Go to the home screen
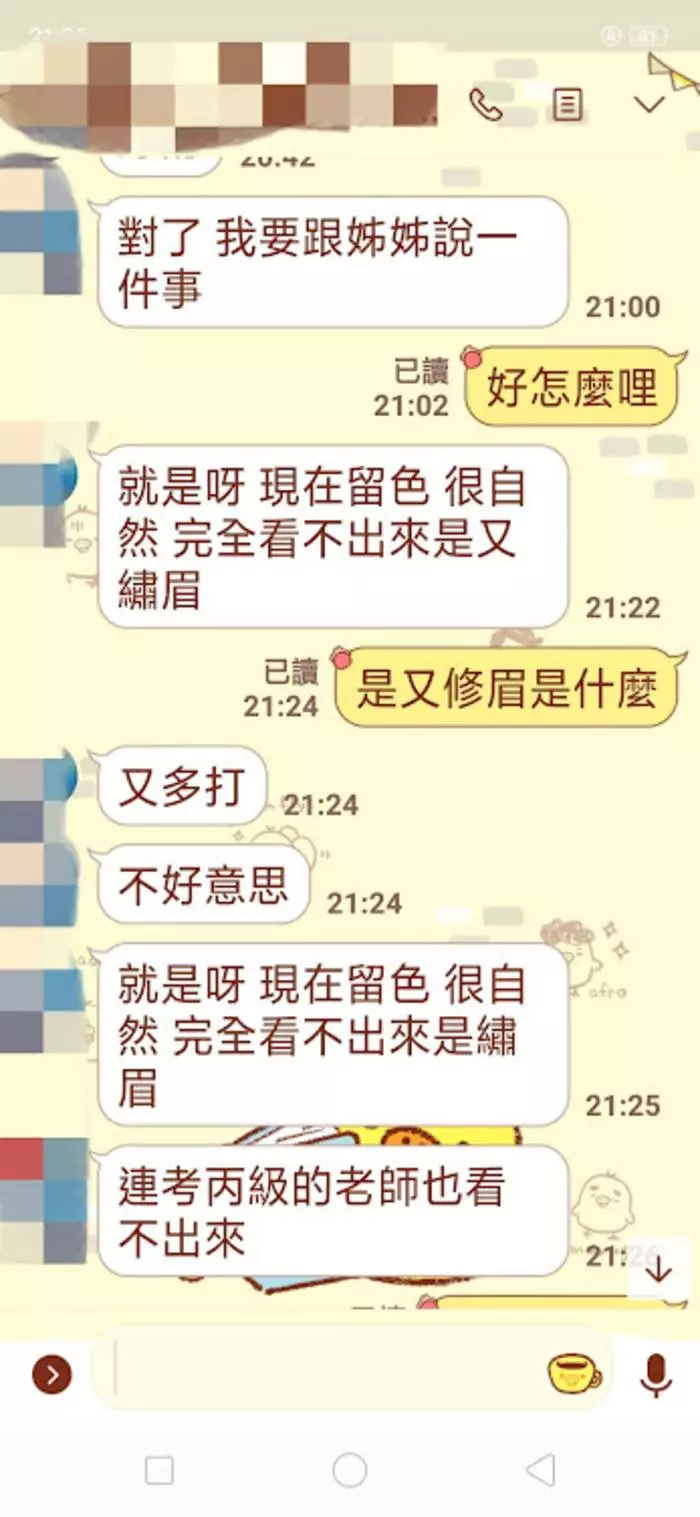The image size is (700, 1517). (x=350, y=1469)
